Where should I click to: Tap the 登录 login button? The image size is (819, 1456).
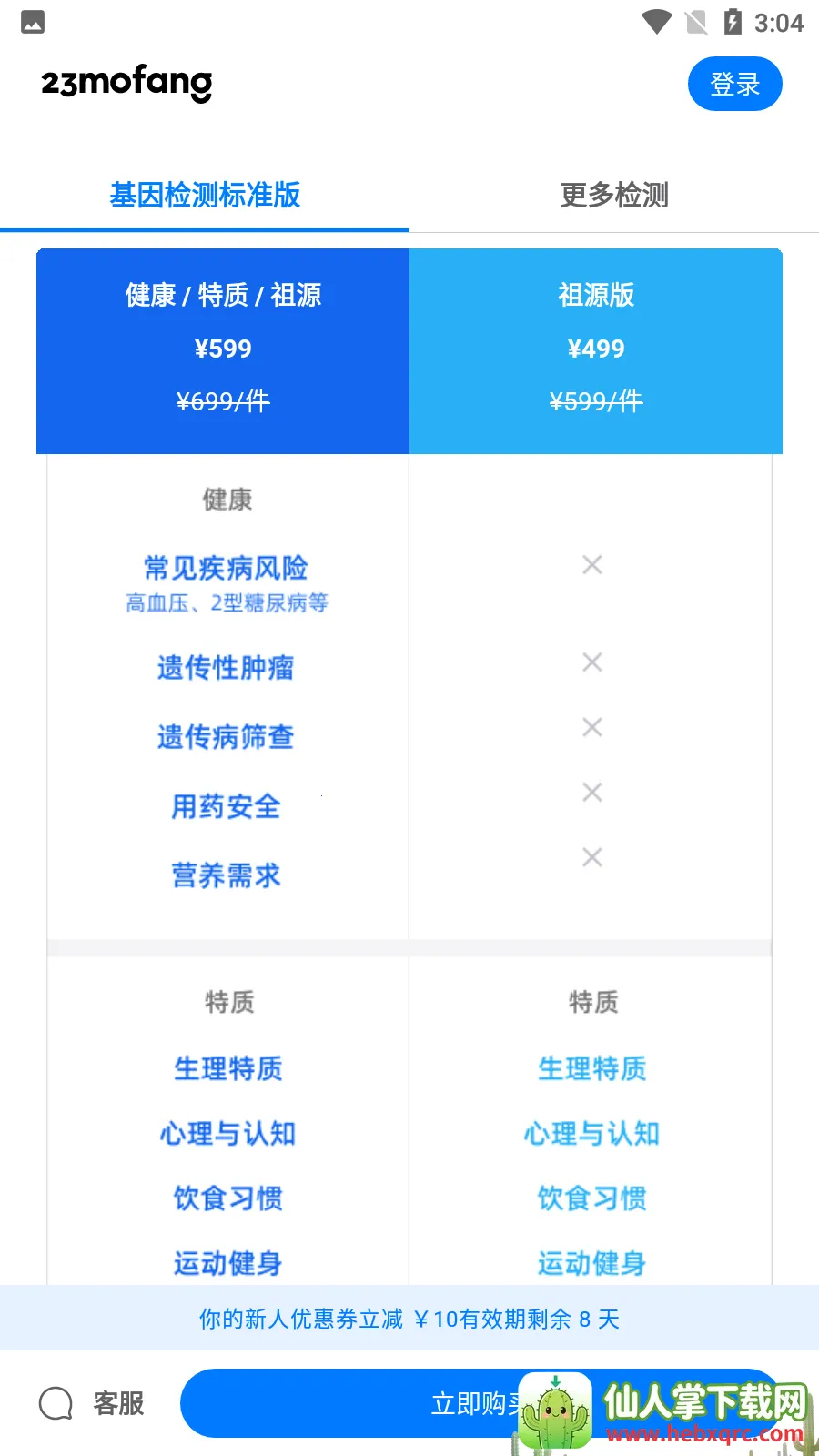[734, 84]
